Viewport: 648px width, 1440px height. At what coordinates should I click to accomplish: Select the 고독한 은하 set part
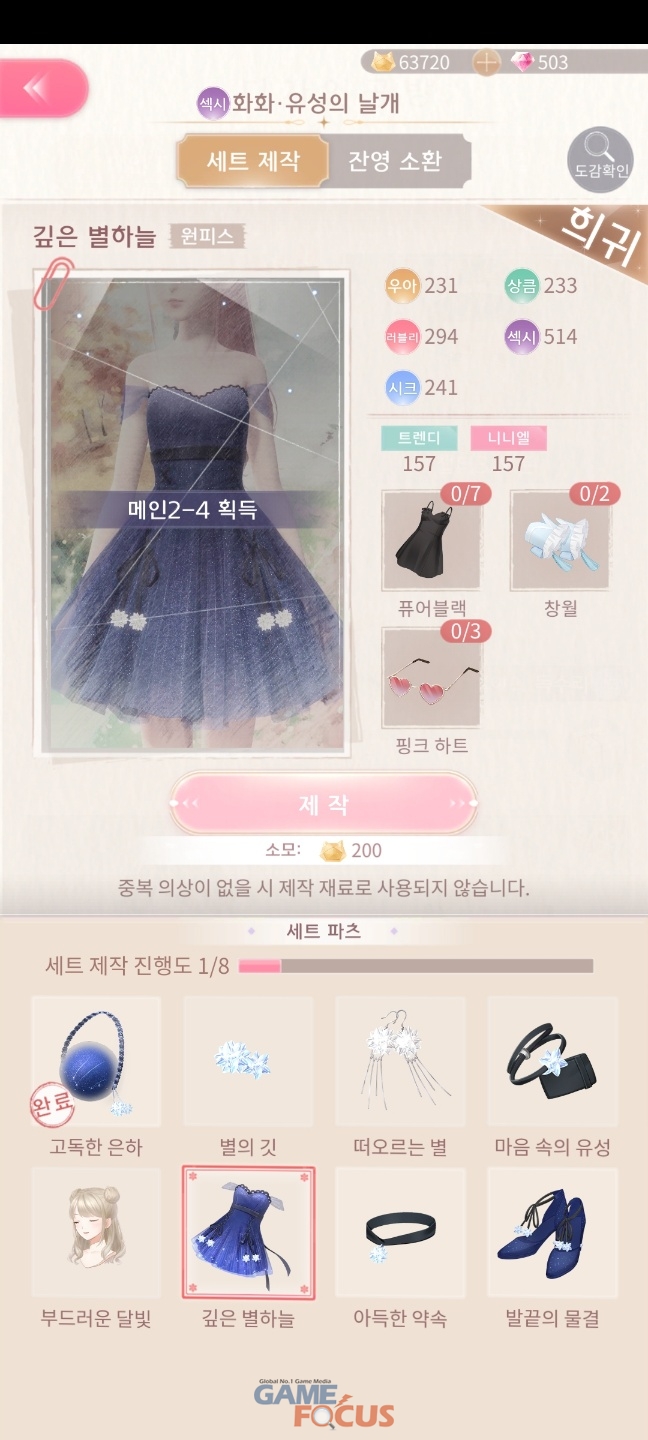96,1062
